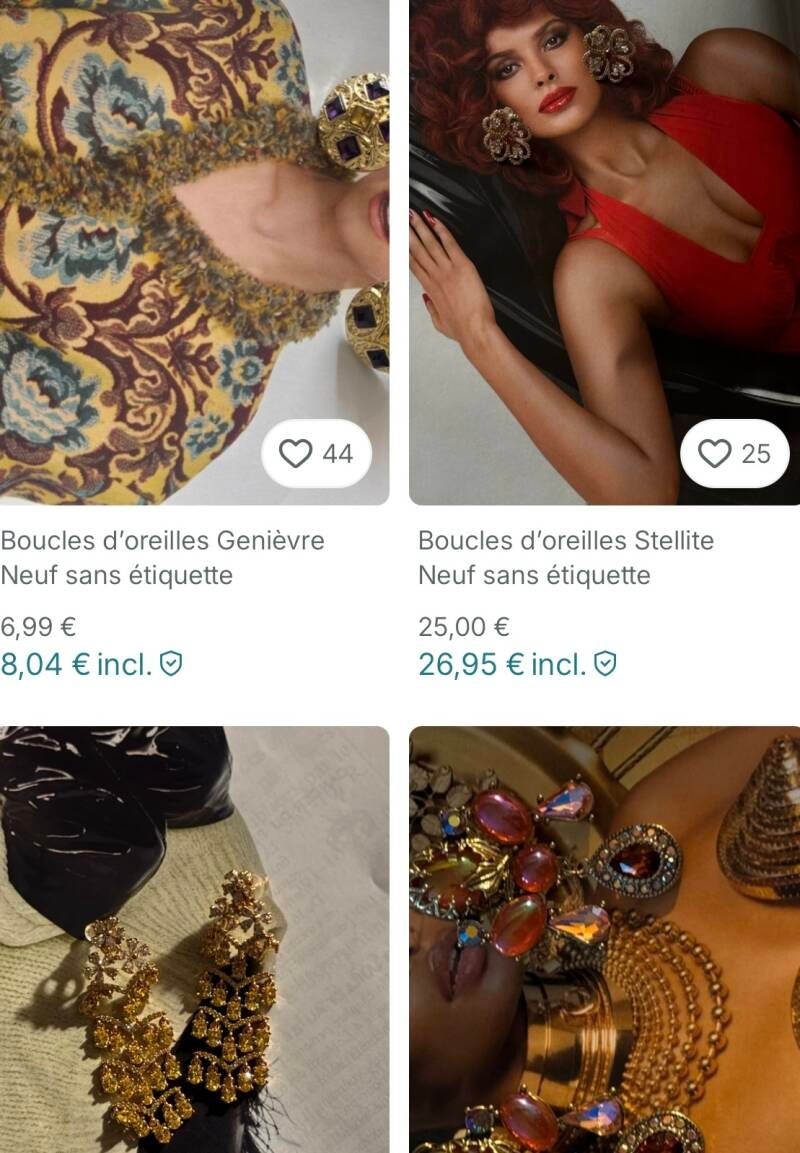Like the Stellite earrings with 25 favorites

(x=734, y=454)
